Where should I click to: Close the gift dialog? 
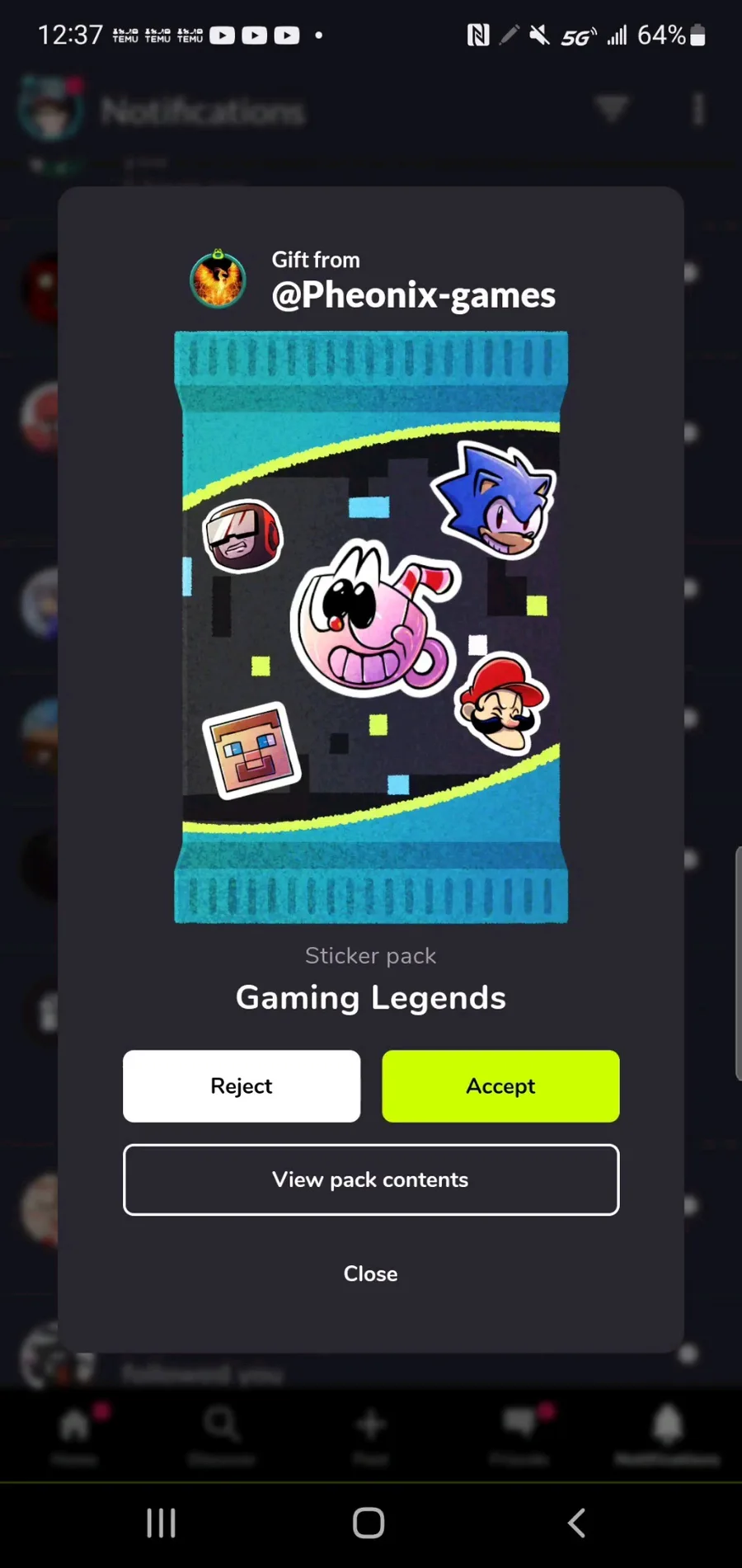point(371,1274)
